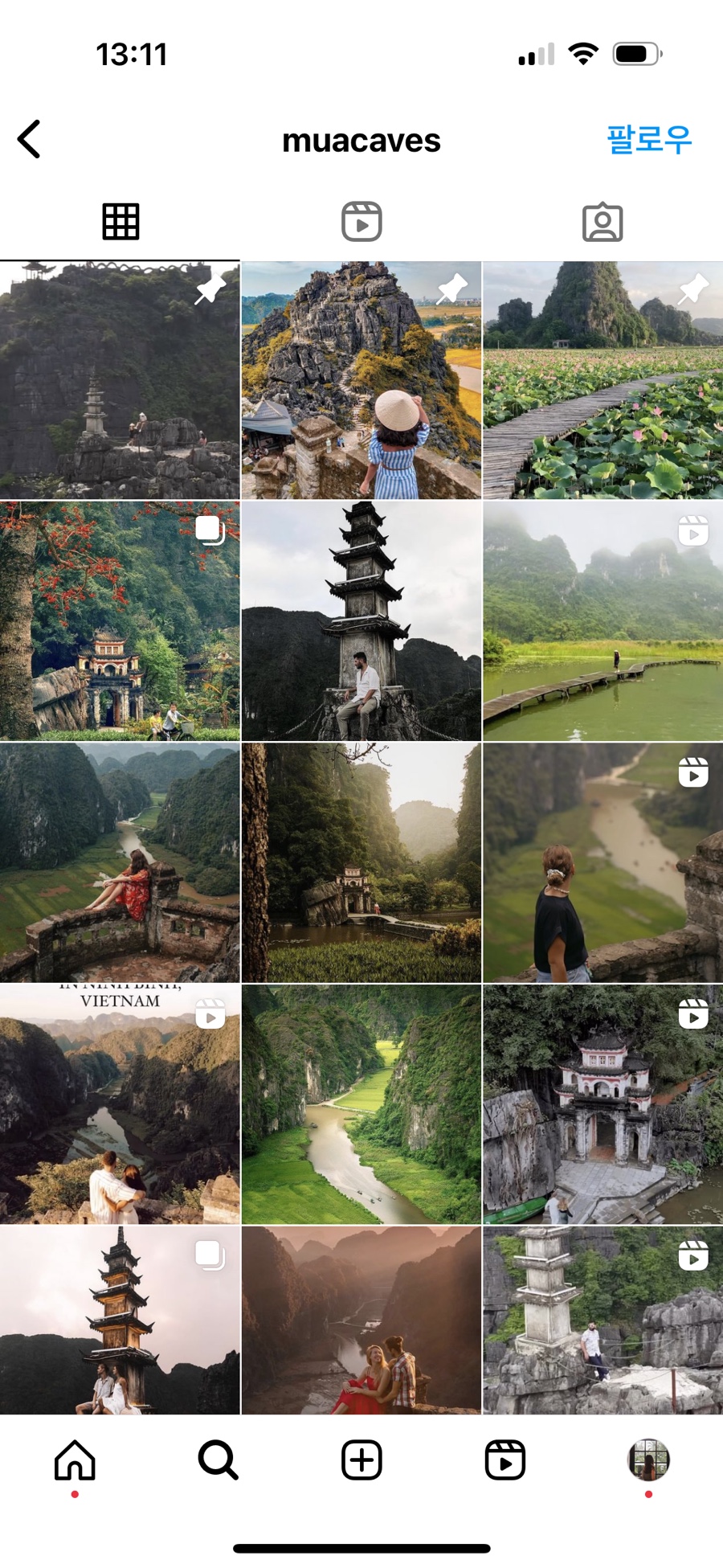Open my profile from bottom bar
This screenshot has width=723, height=1568.
648,1460
